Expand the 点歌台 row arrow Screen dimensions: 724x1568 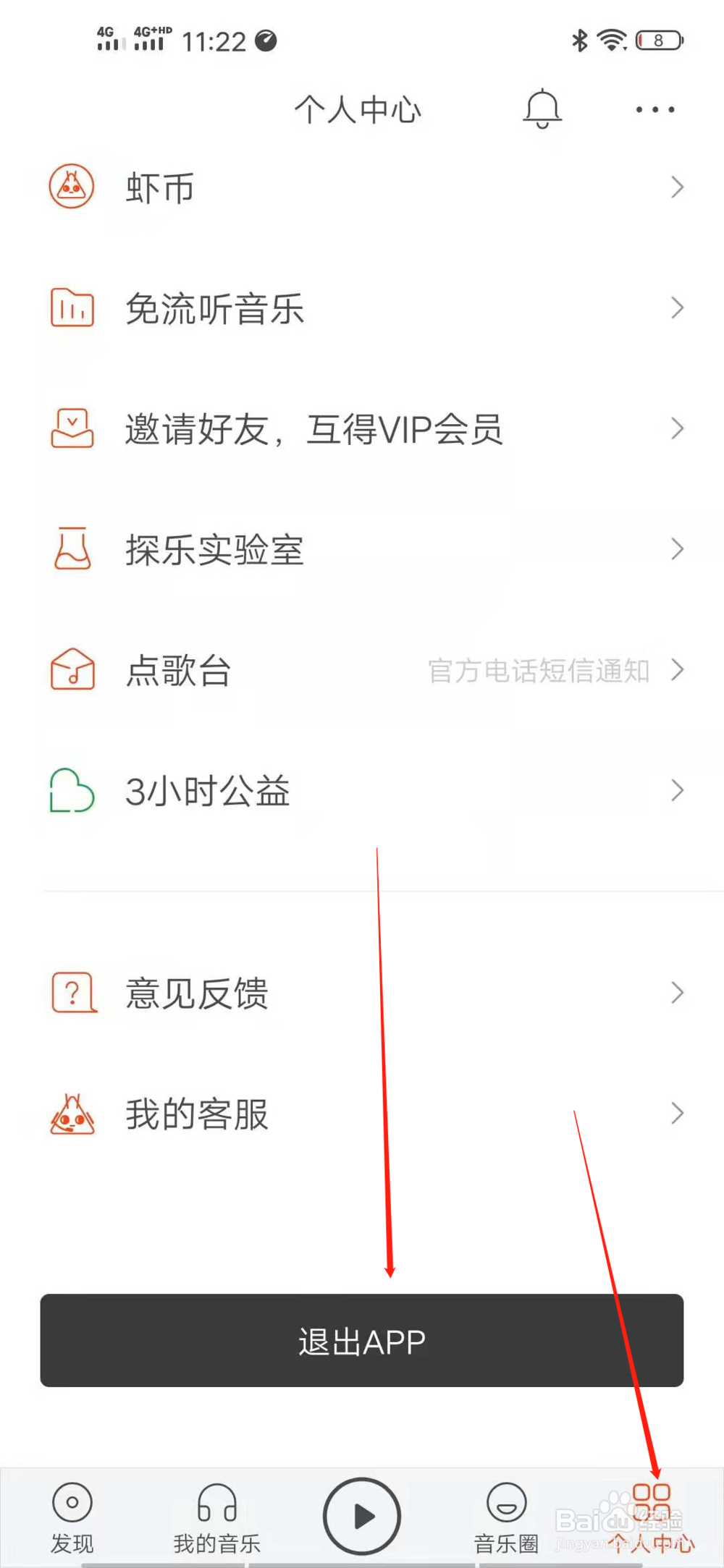tap(676, 669)
